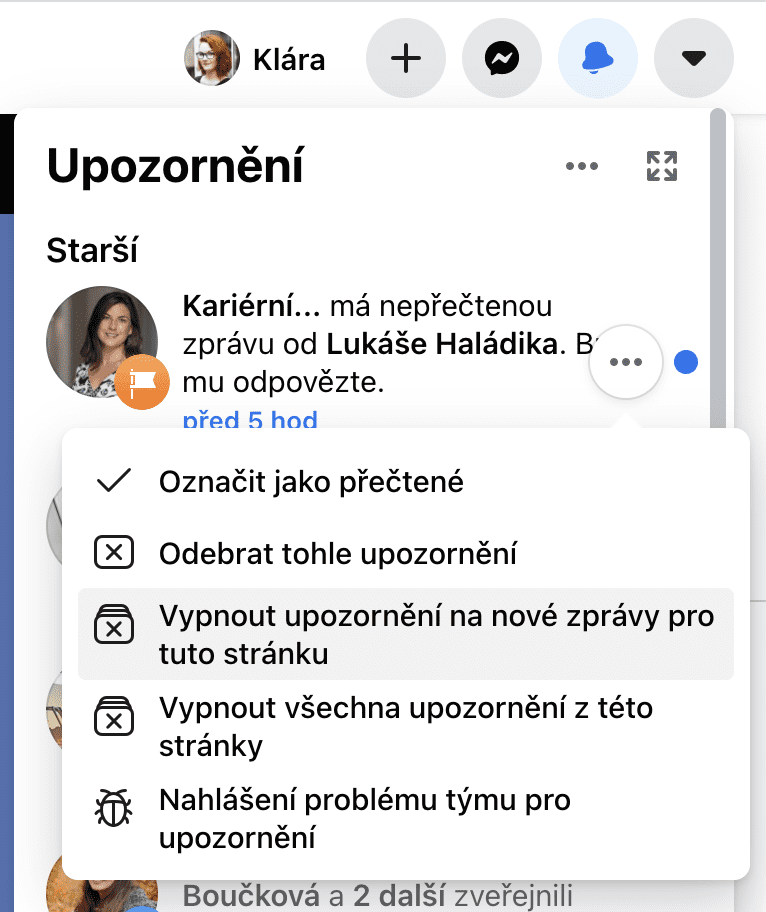
Task: Open Messenger chats
Action: 501,59
